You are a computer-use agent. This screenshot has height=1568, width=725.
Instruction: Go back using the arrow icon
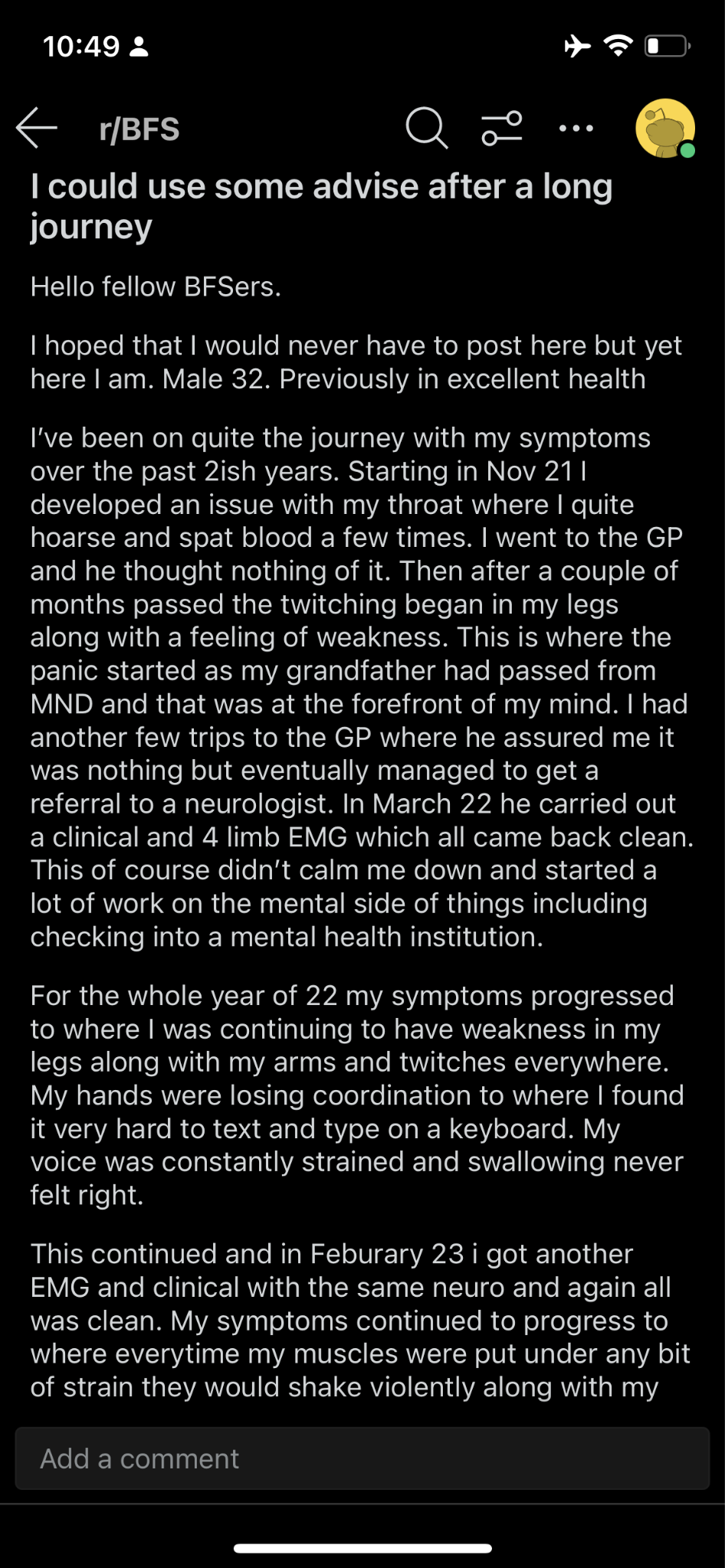pos(37,128)
